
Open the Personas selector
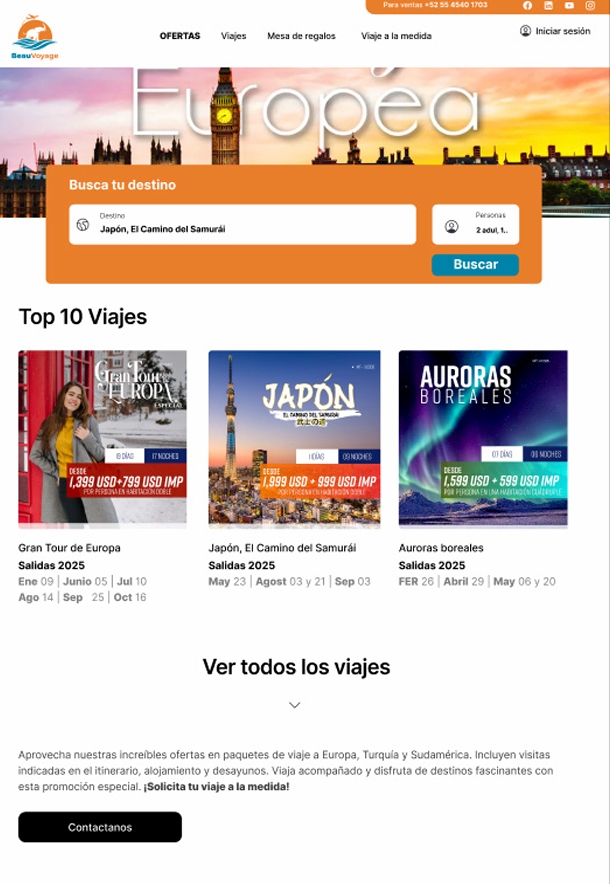(475, 224)
